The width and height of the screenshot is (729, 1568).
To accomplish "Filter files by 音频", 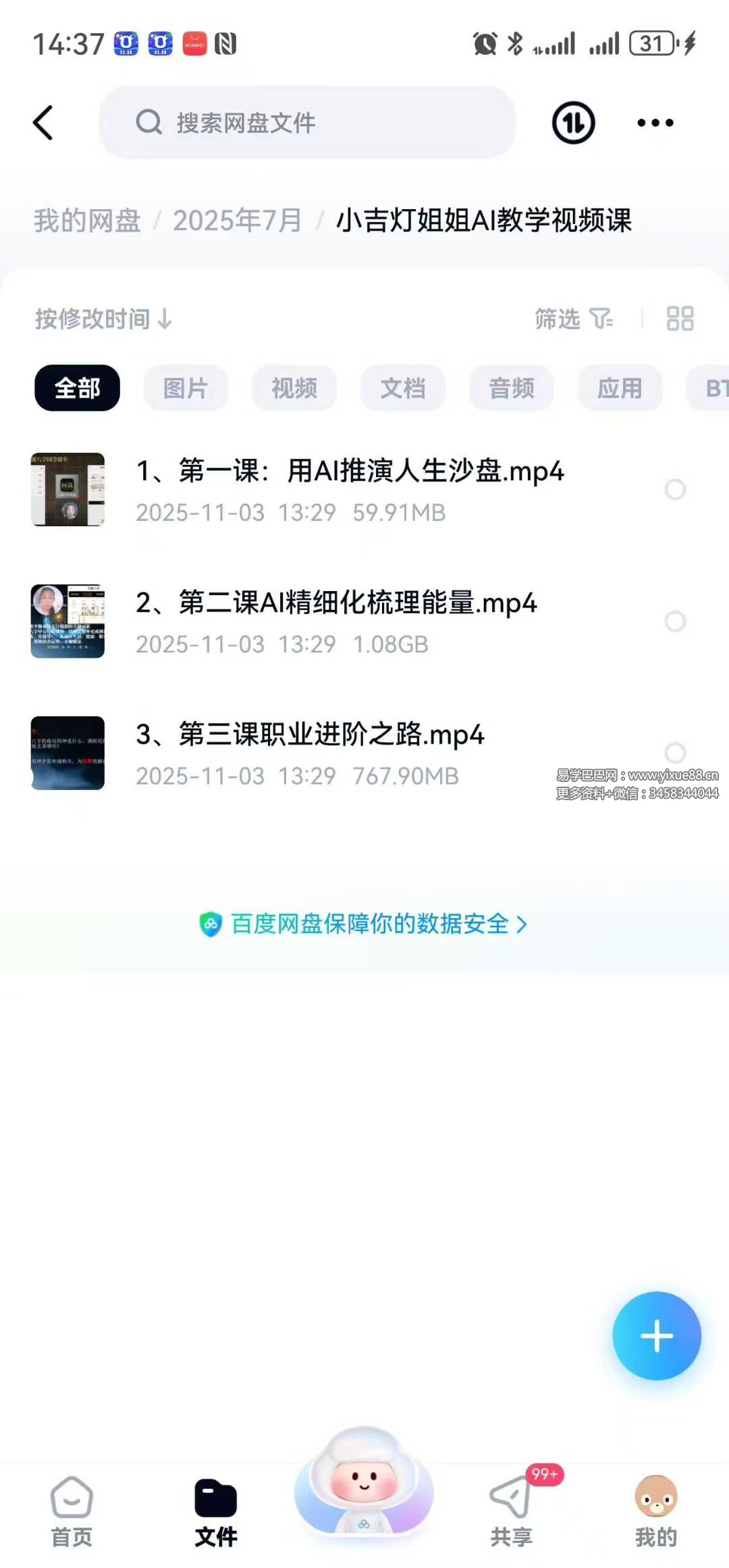I will (512, 389).
